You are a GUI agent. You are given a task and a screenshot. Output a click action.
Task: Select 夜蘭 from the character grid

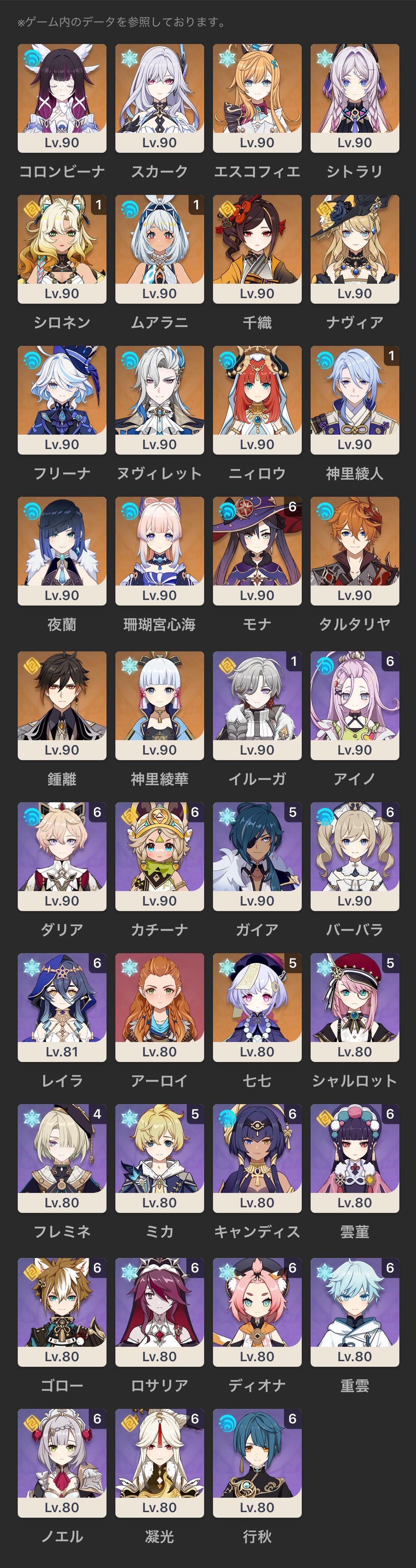61,550
